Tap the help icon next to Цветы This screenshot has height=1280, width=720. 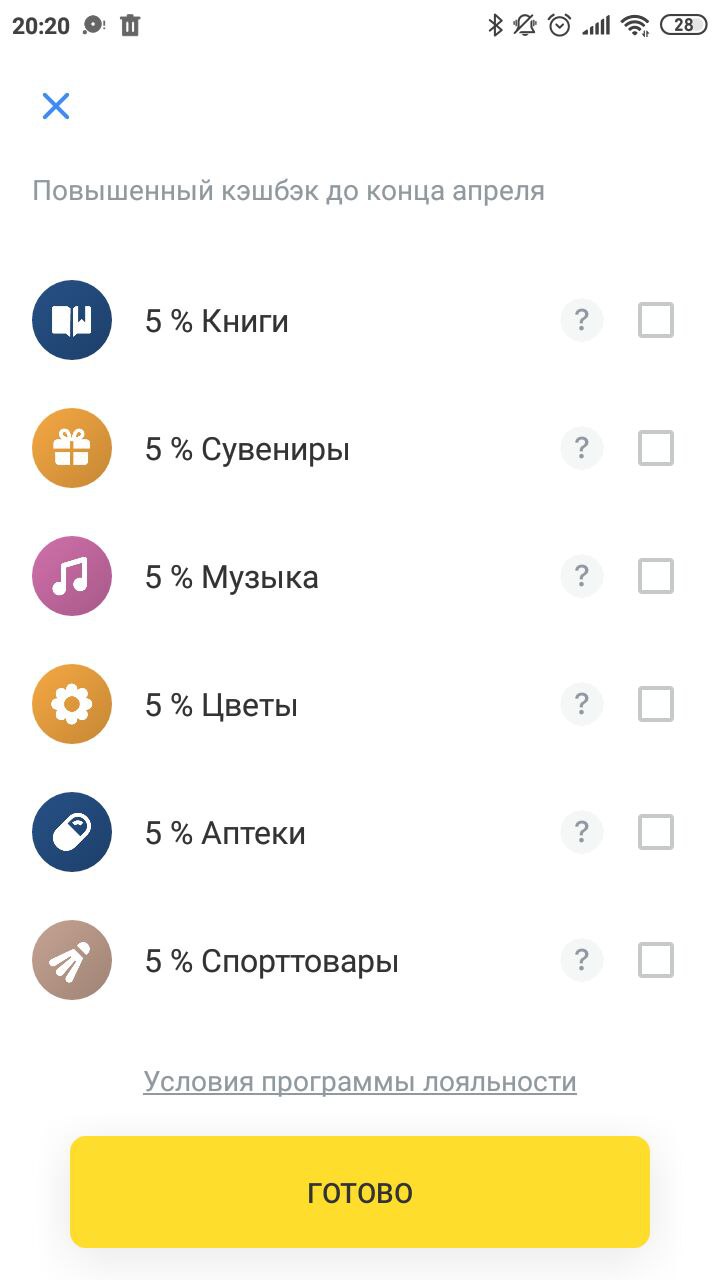pyautogui.click(x=582, y=704)
